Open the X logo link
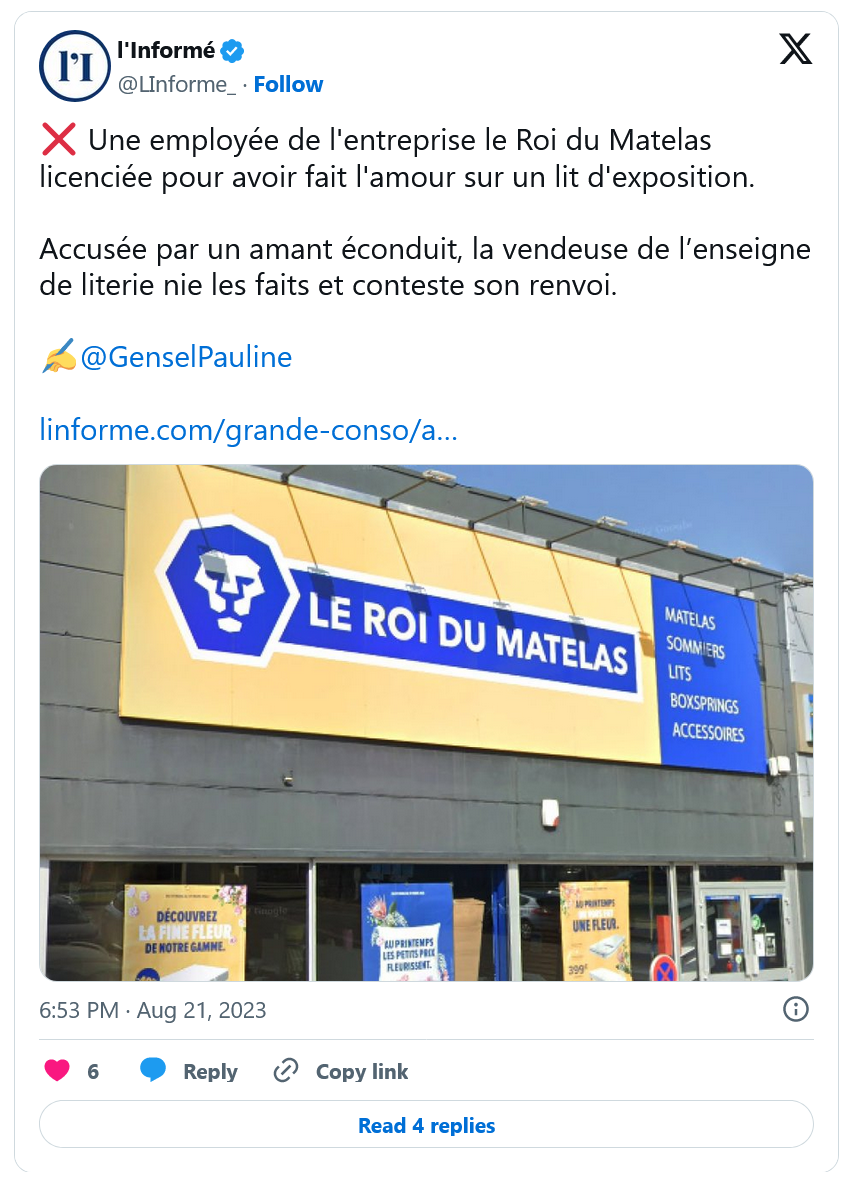This screenshot has height=1191, width=850. click(796, 49)
